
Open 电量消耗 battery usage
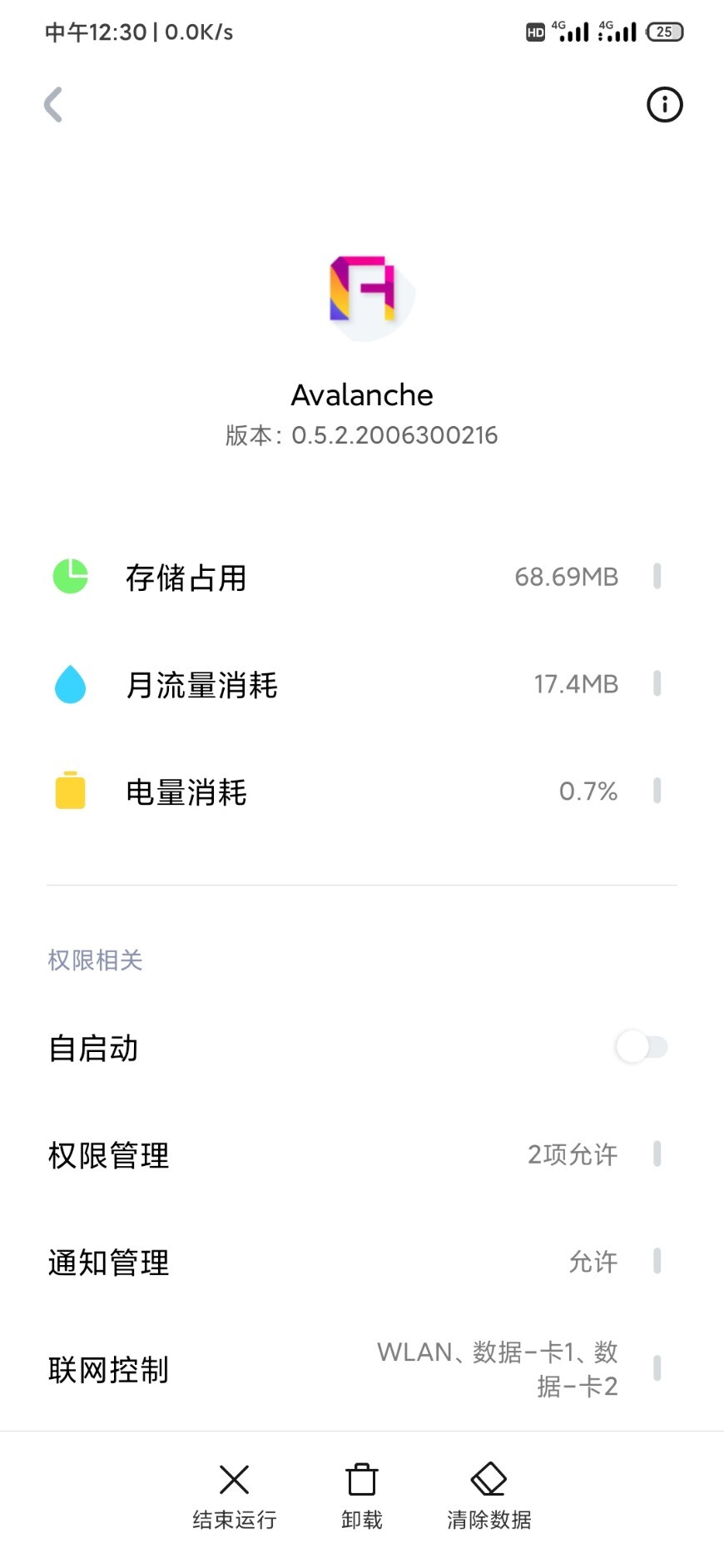362,791
